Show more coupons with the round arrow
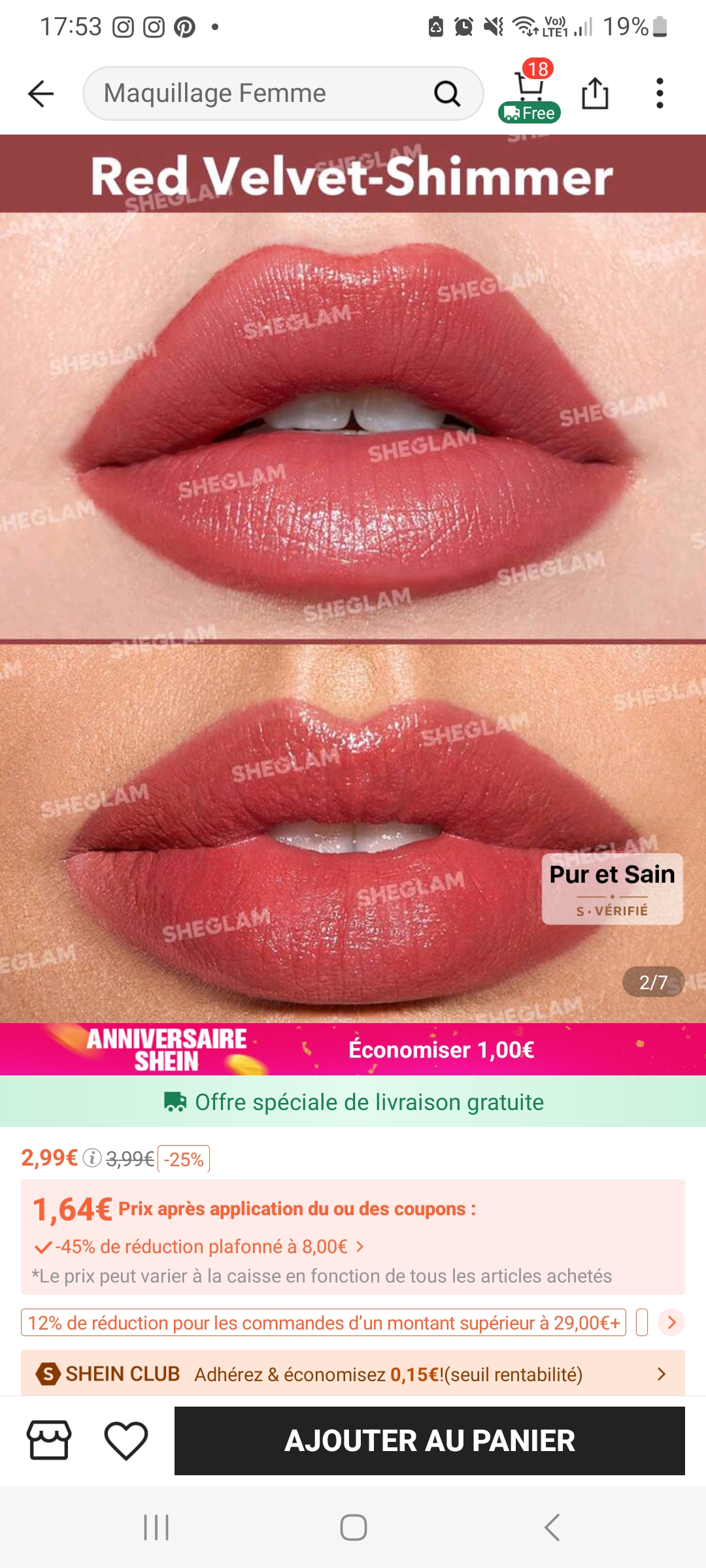This screenshot has height=1568, width=706. coord(671,1322)
